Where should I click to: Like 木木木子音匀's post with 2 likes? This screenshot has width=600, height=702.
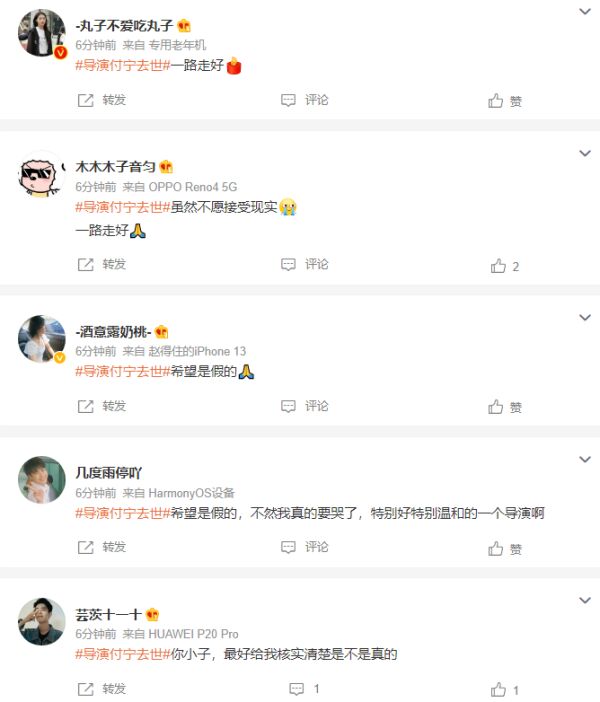pos(505,266)
